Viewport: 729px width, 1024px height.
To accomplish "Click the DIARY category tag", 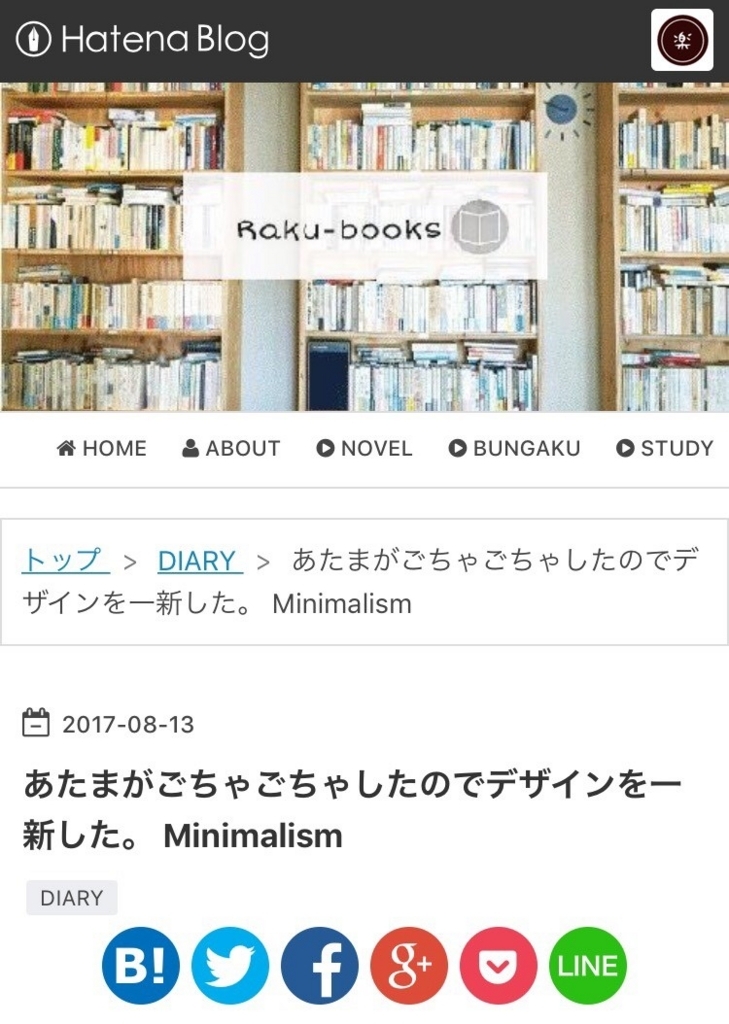I will (x=71, y=898).
